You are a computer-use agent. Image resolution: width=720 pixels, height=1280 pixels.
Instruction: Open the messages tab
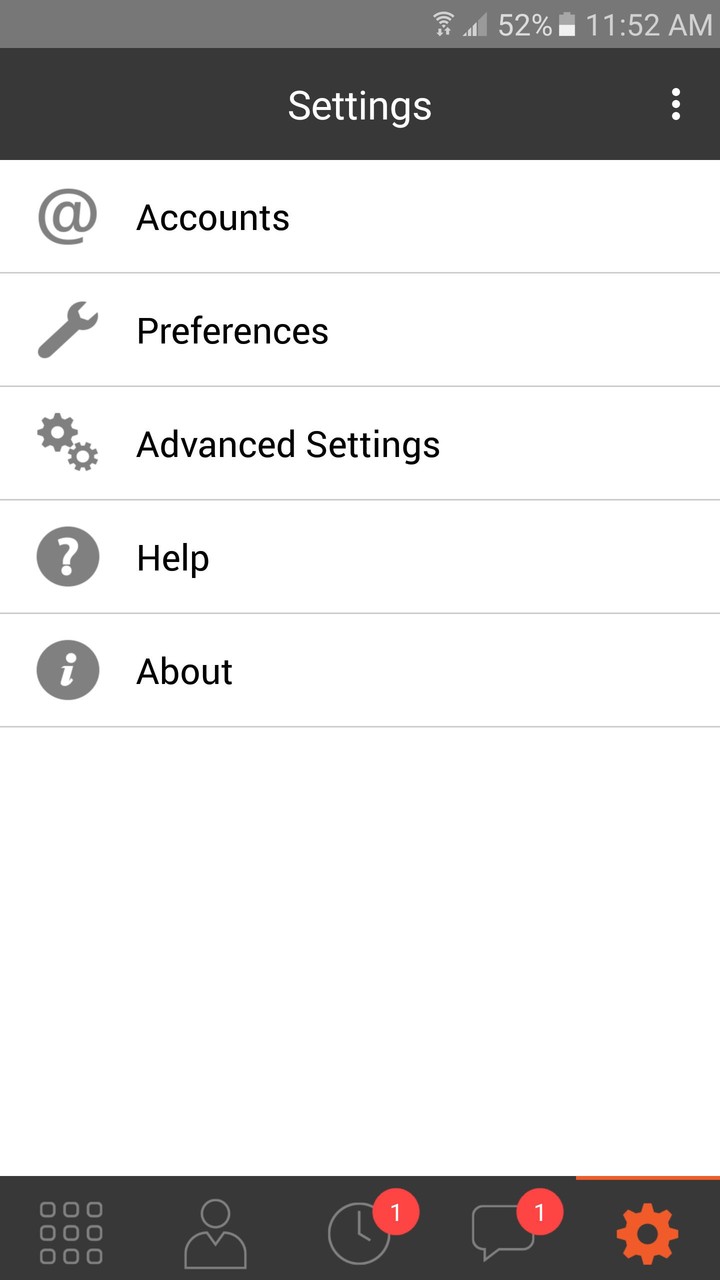pyautogui.click(x=504, y=1232)
